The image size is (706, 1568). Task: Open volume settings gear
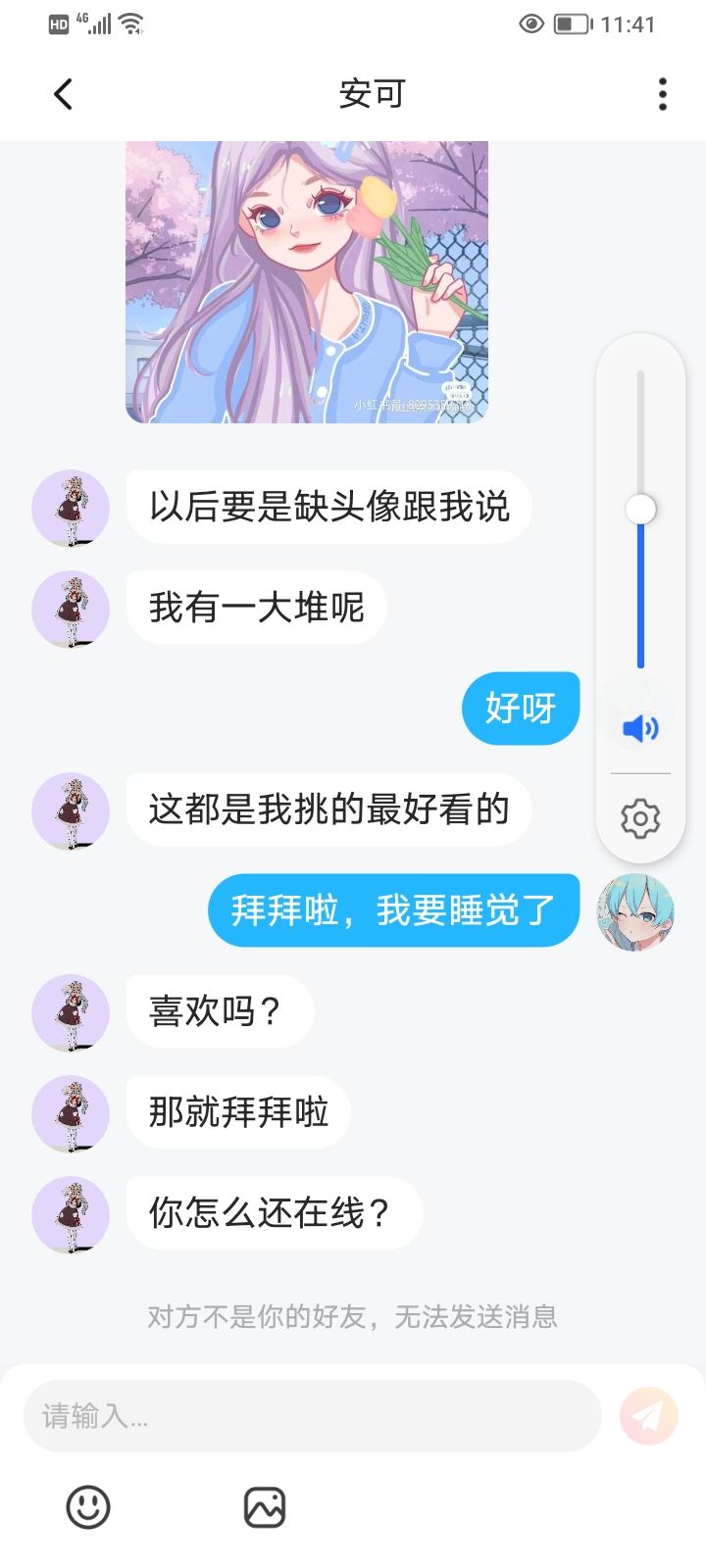pyautogui.click(x=640, y=818)
